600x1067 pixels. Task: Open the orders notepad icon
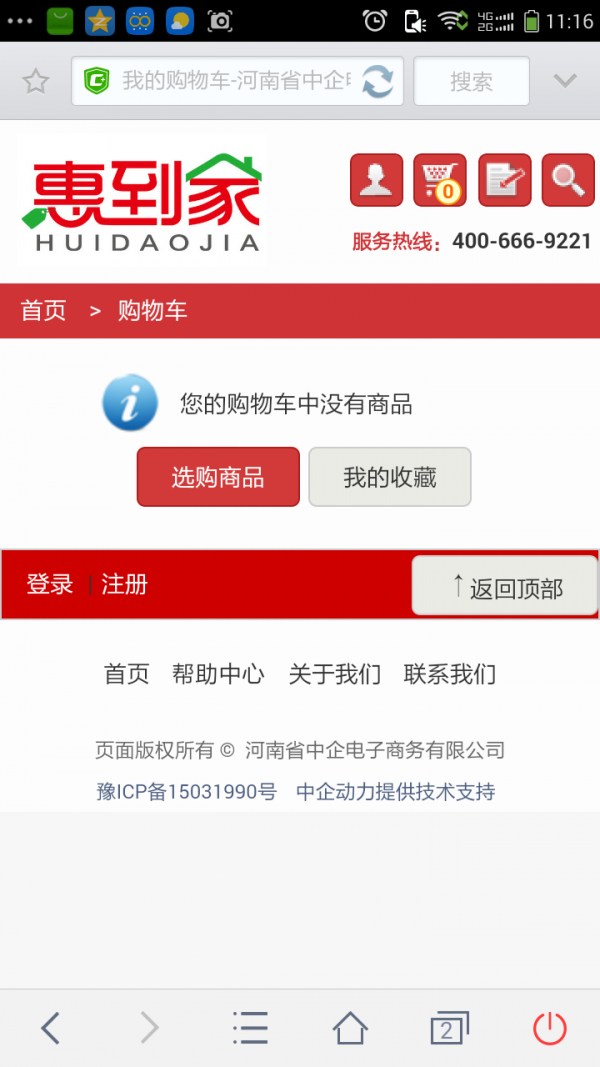pyautogui.click(x=504, y=180)
